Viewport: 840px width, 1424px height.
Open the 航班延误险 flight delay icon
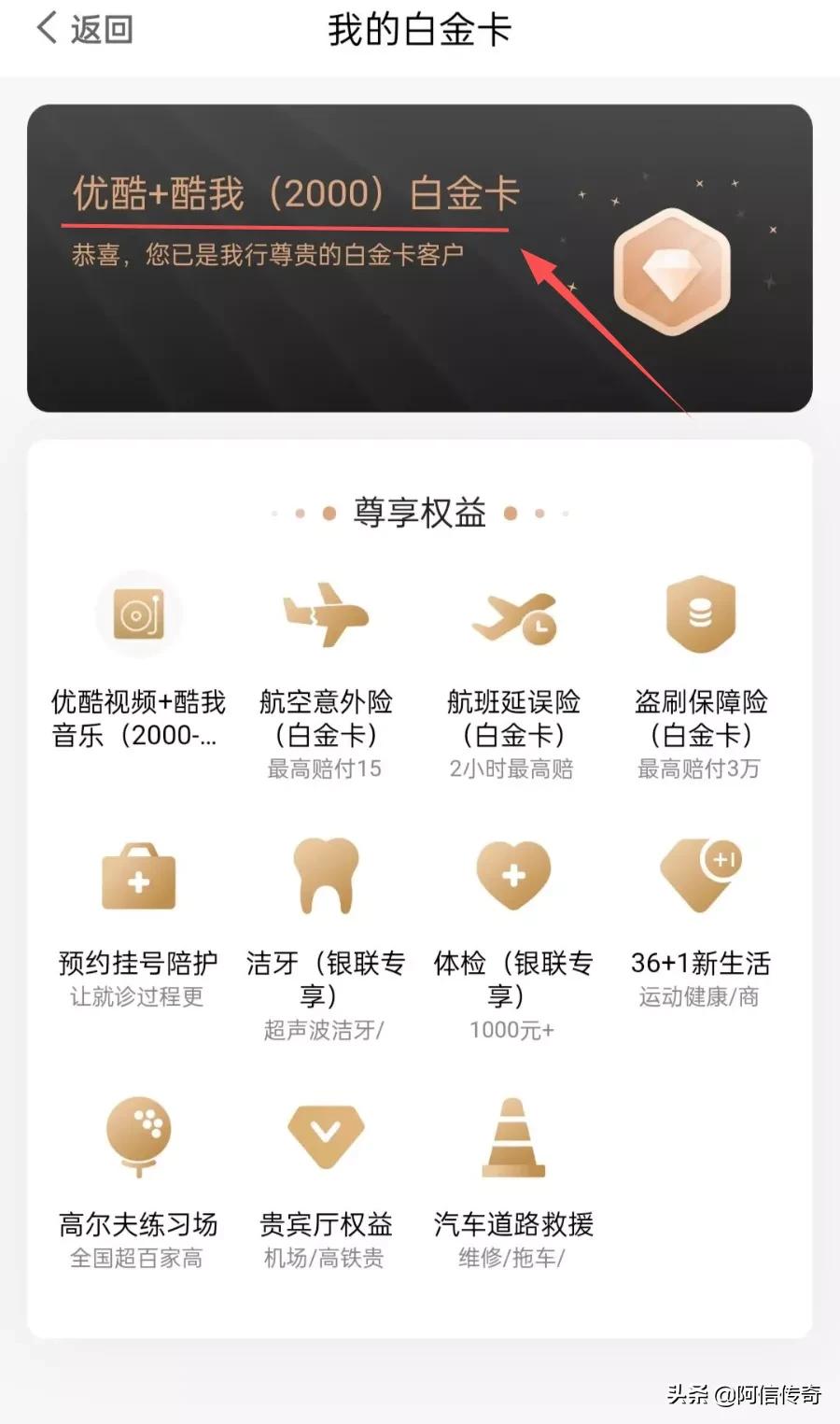(513, 613)
